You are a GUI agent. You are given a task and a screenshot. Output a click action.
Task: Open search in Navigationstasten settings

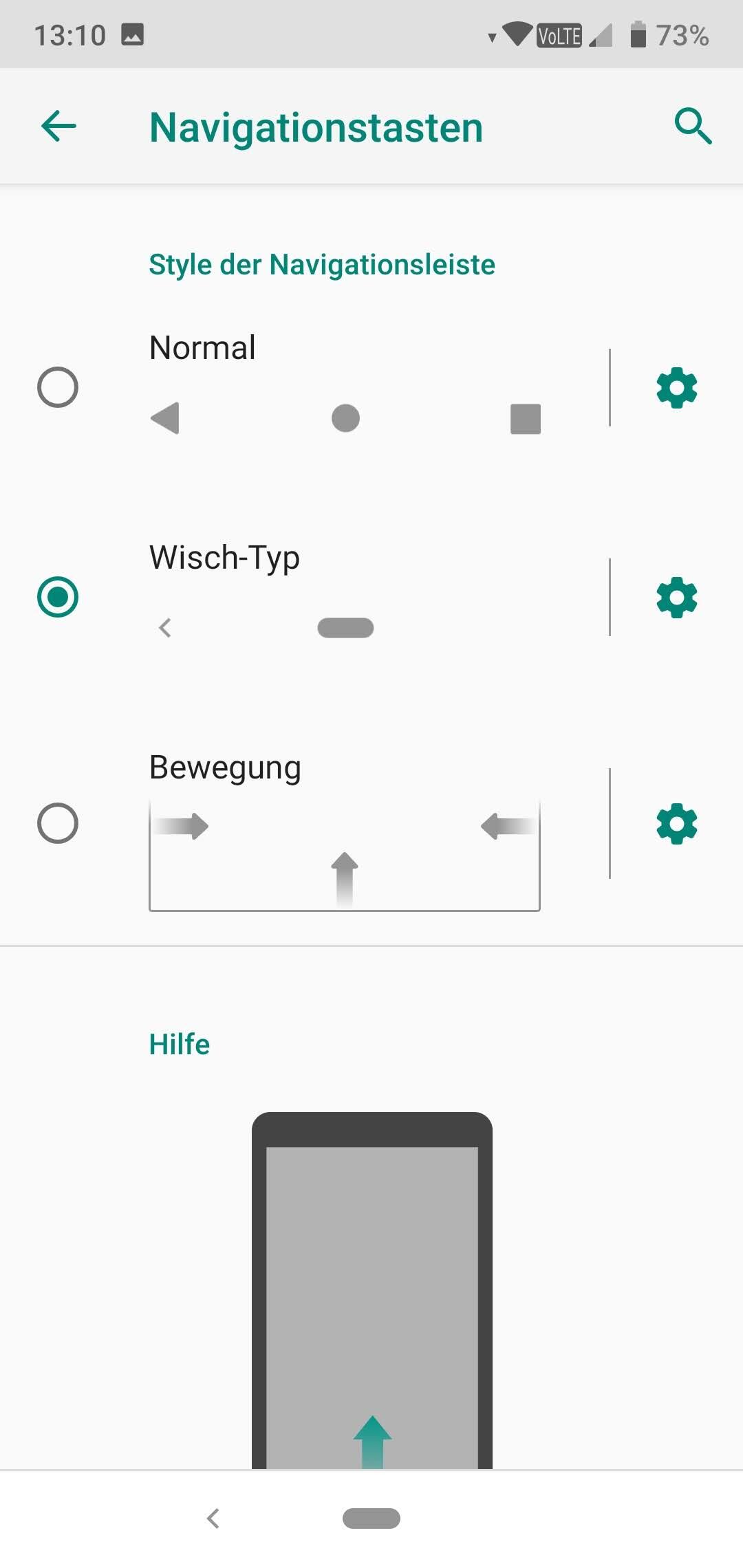coord(692,127)
